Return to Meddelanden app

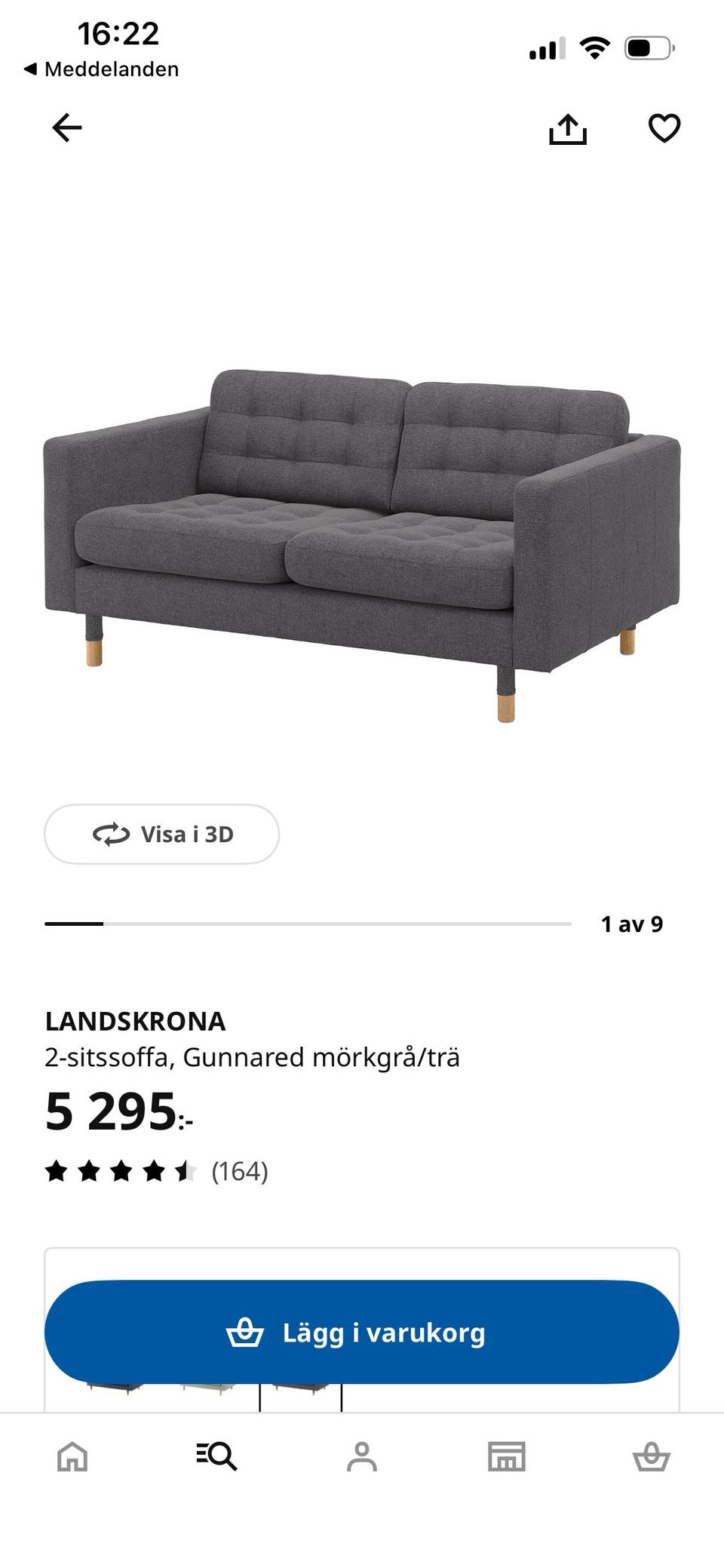(102, 69)
